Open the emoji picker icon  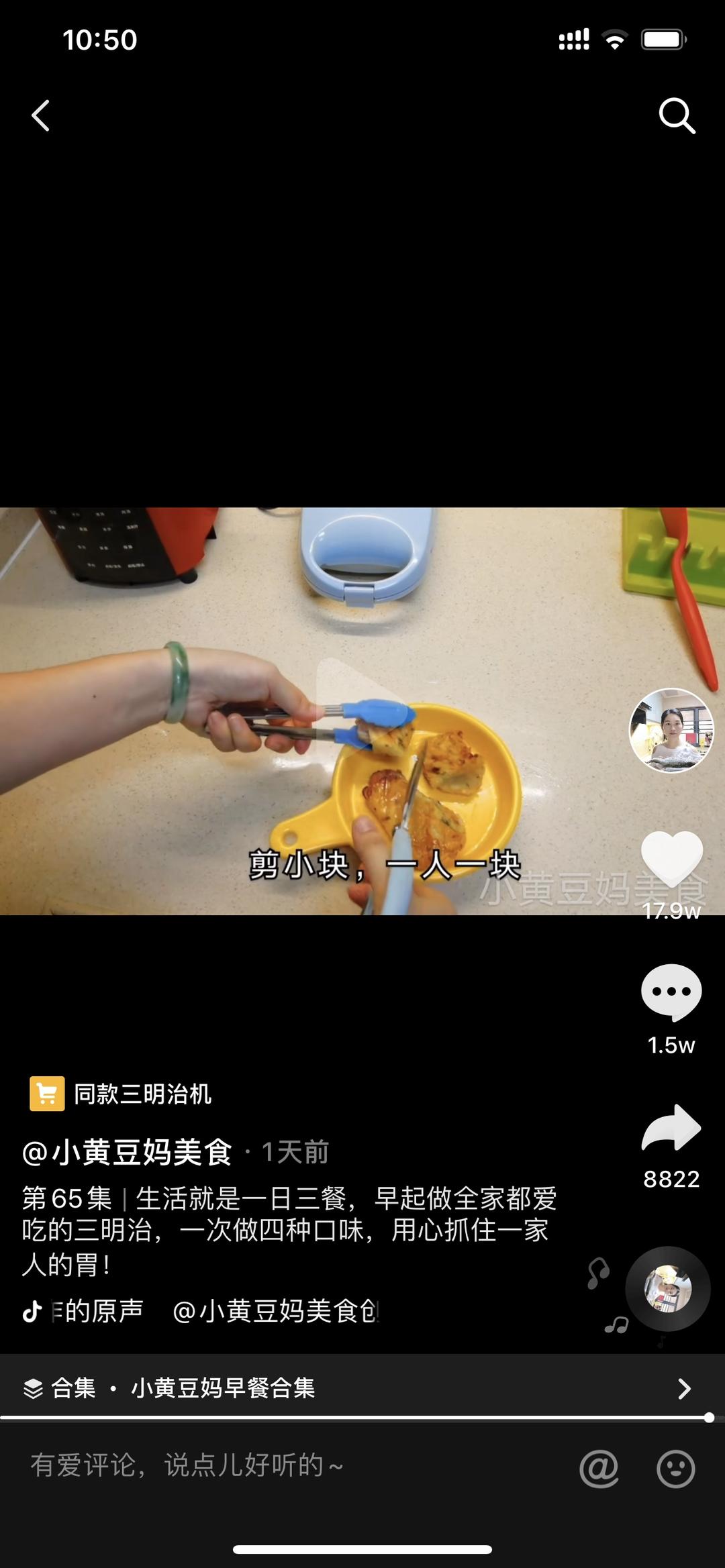(x=675, y=1468)
